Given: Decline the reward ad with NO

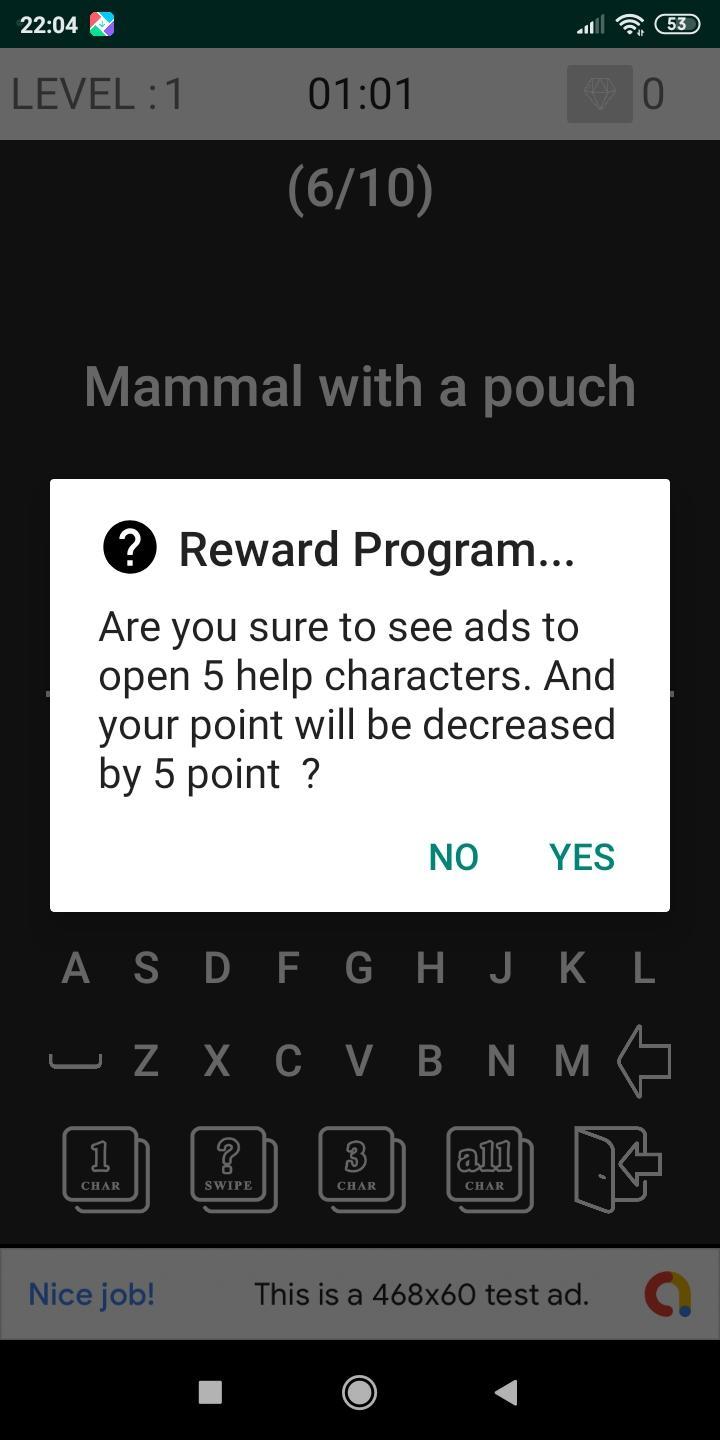Looking at the screenshot, I should 453,857.
